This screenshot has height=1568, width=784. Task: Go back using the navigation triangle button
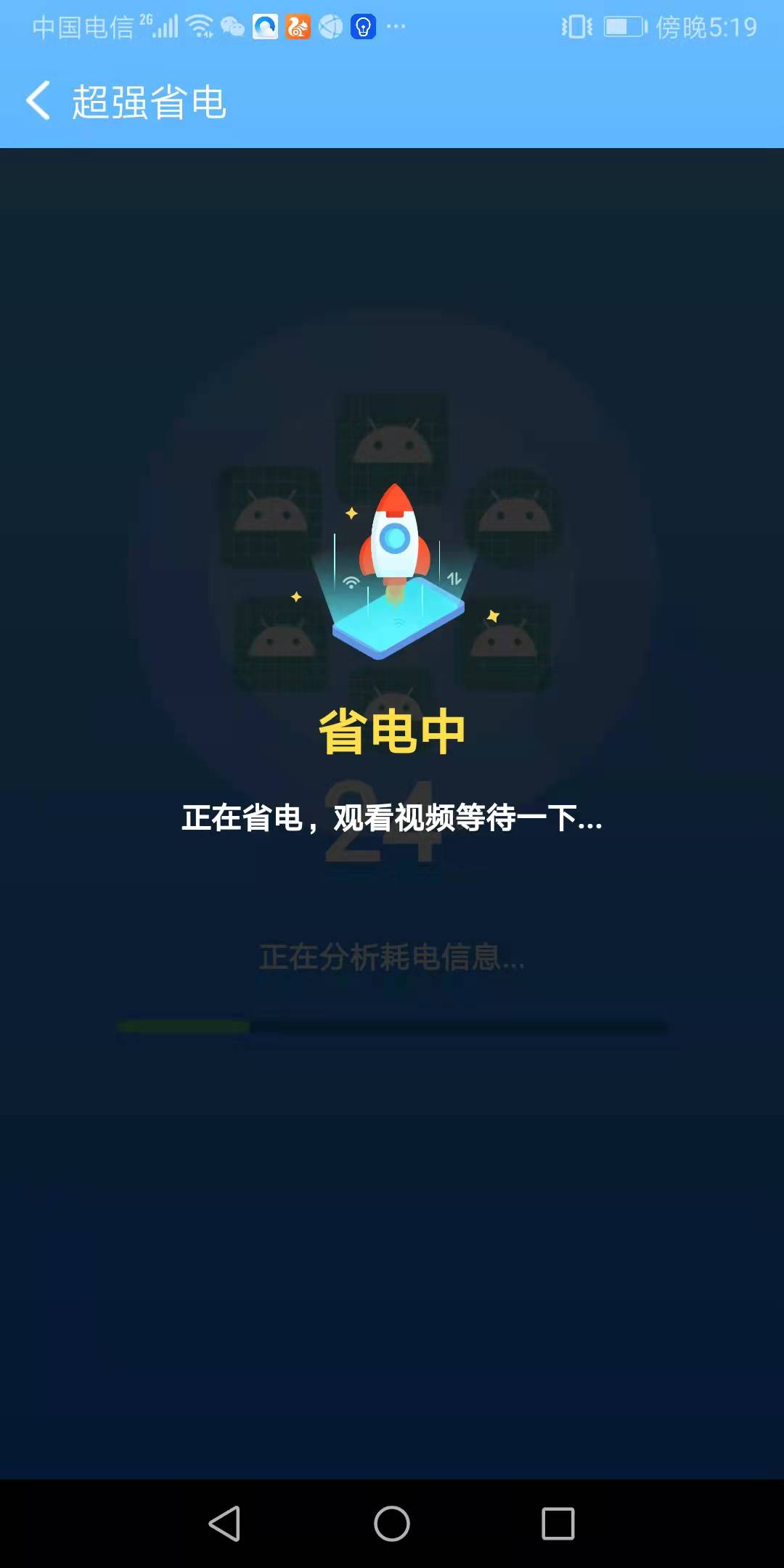point(226,1521)
